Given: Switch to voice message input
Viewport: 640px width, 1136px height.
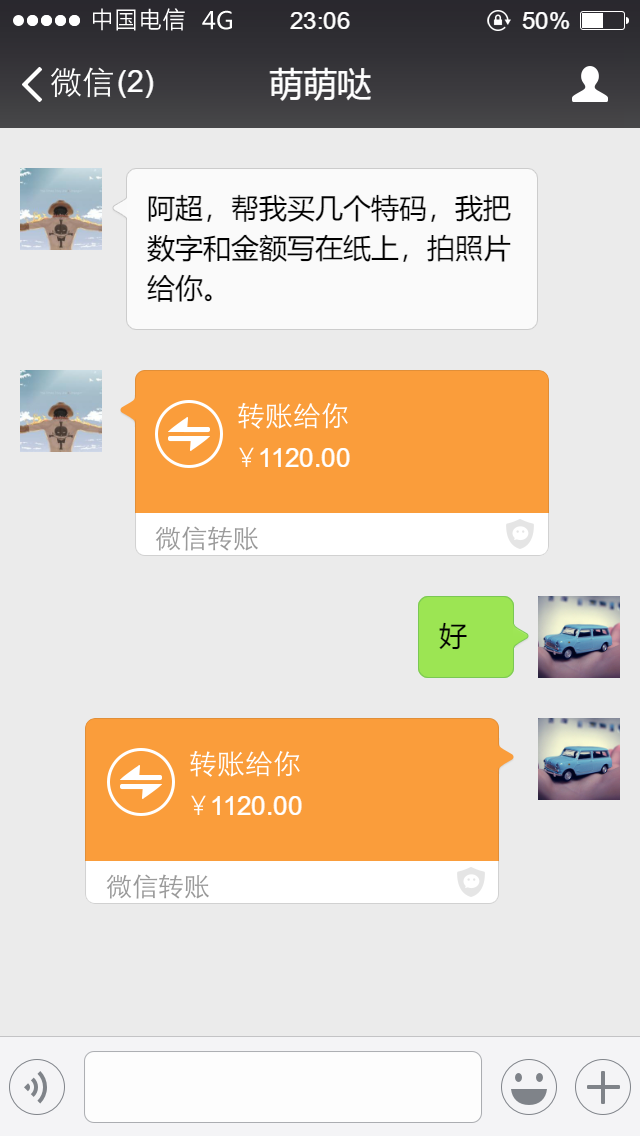Looking at the screenshot, I should [37, 1087].
